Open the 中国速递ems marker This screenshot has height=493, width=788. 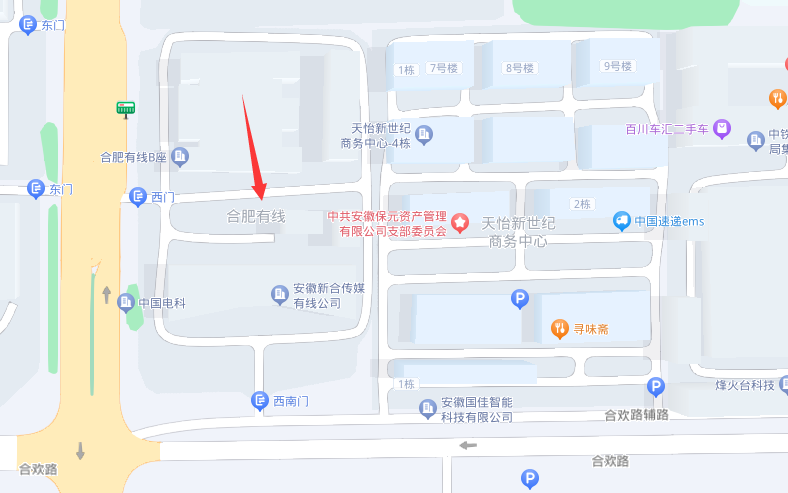point(622,221)
